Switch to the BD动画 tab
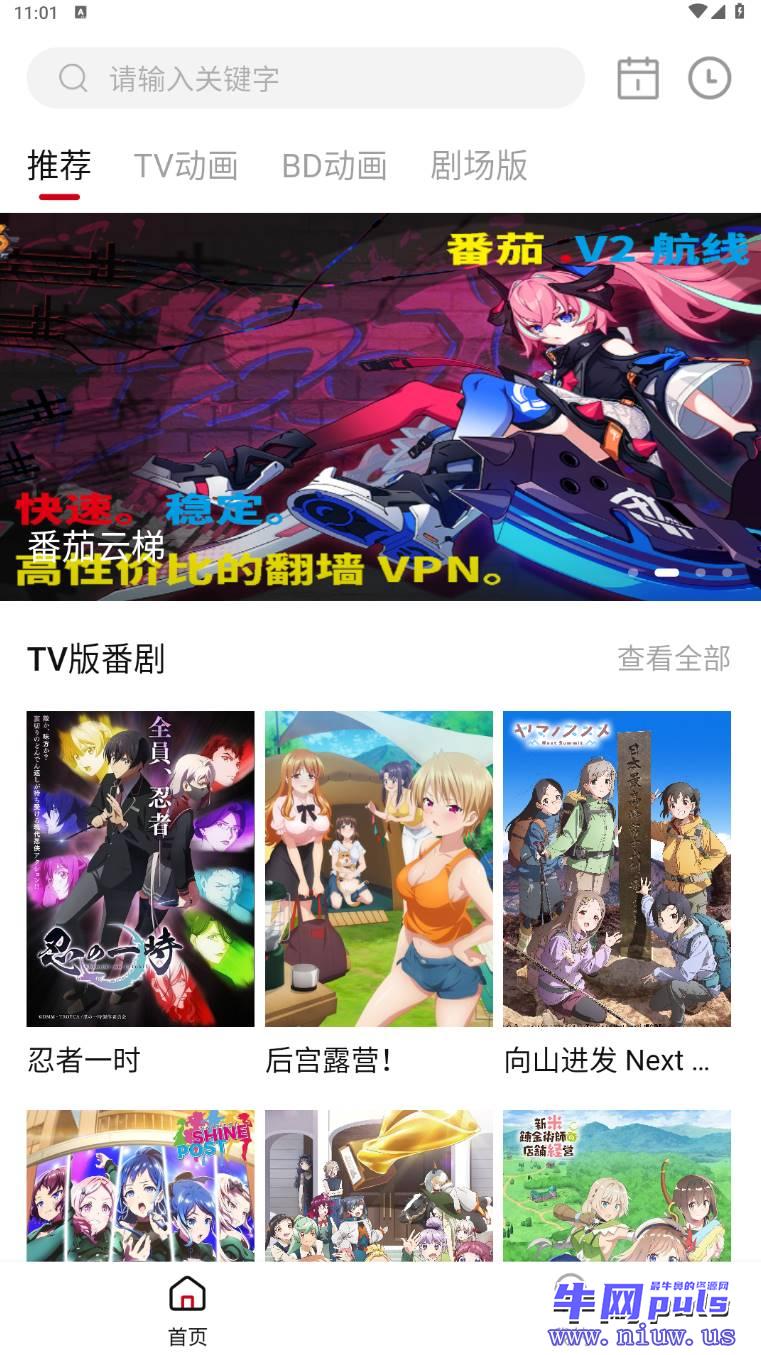 334,165
